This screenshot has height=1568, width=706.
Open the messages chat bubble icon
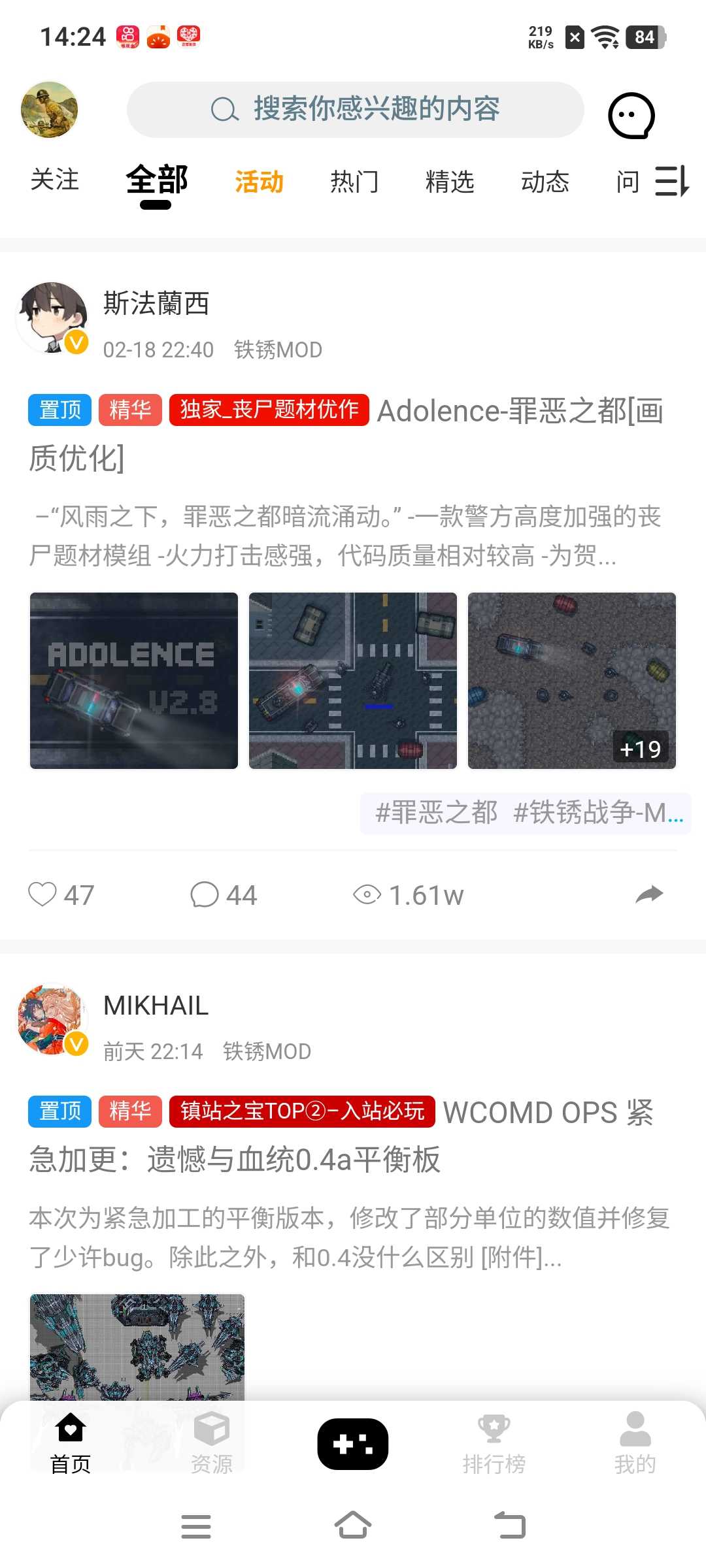pyautogui.click(x=631, y=116)
